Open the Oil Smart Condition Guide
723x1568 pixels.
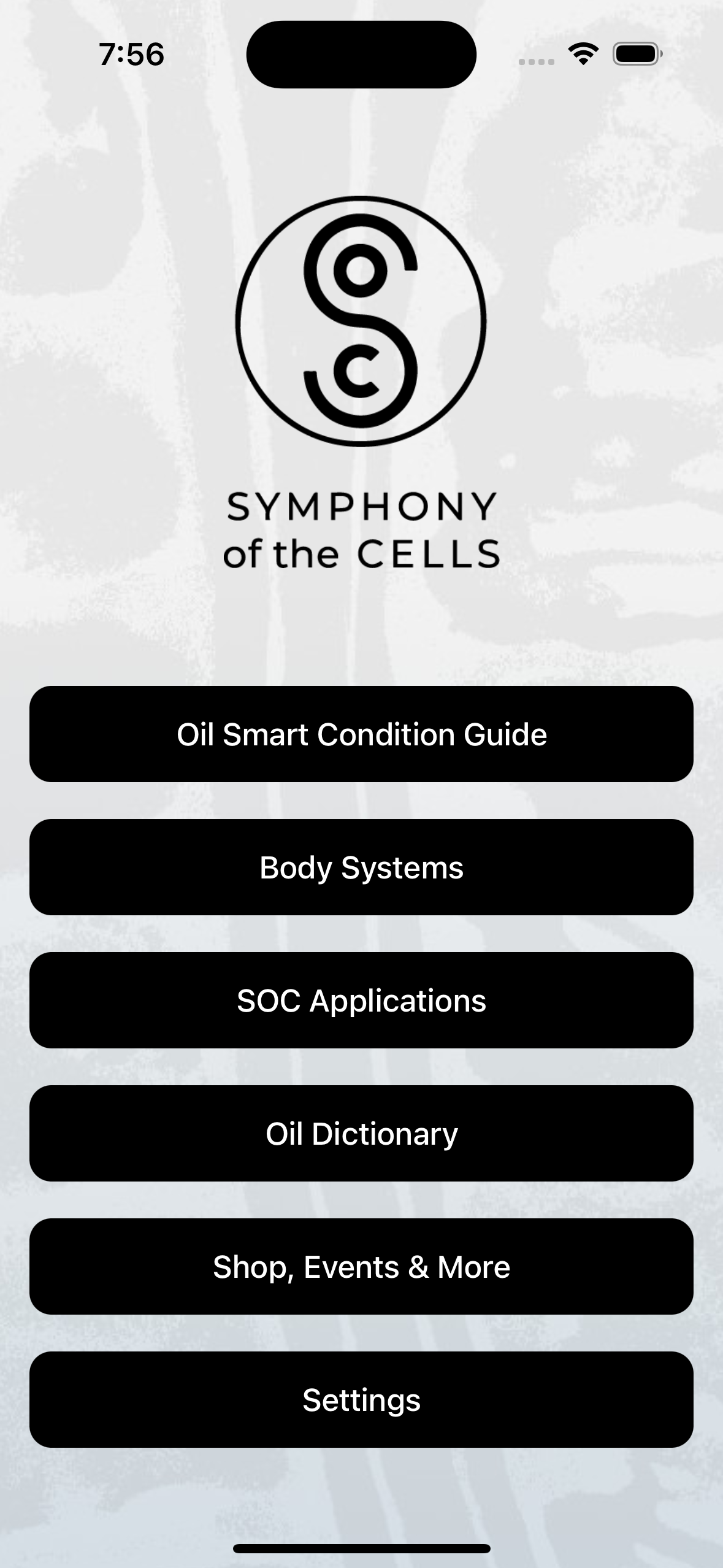[x=361, y=734]
